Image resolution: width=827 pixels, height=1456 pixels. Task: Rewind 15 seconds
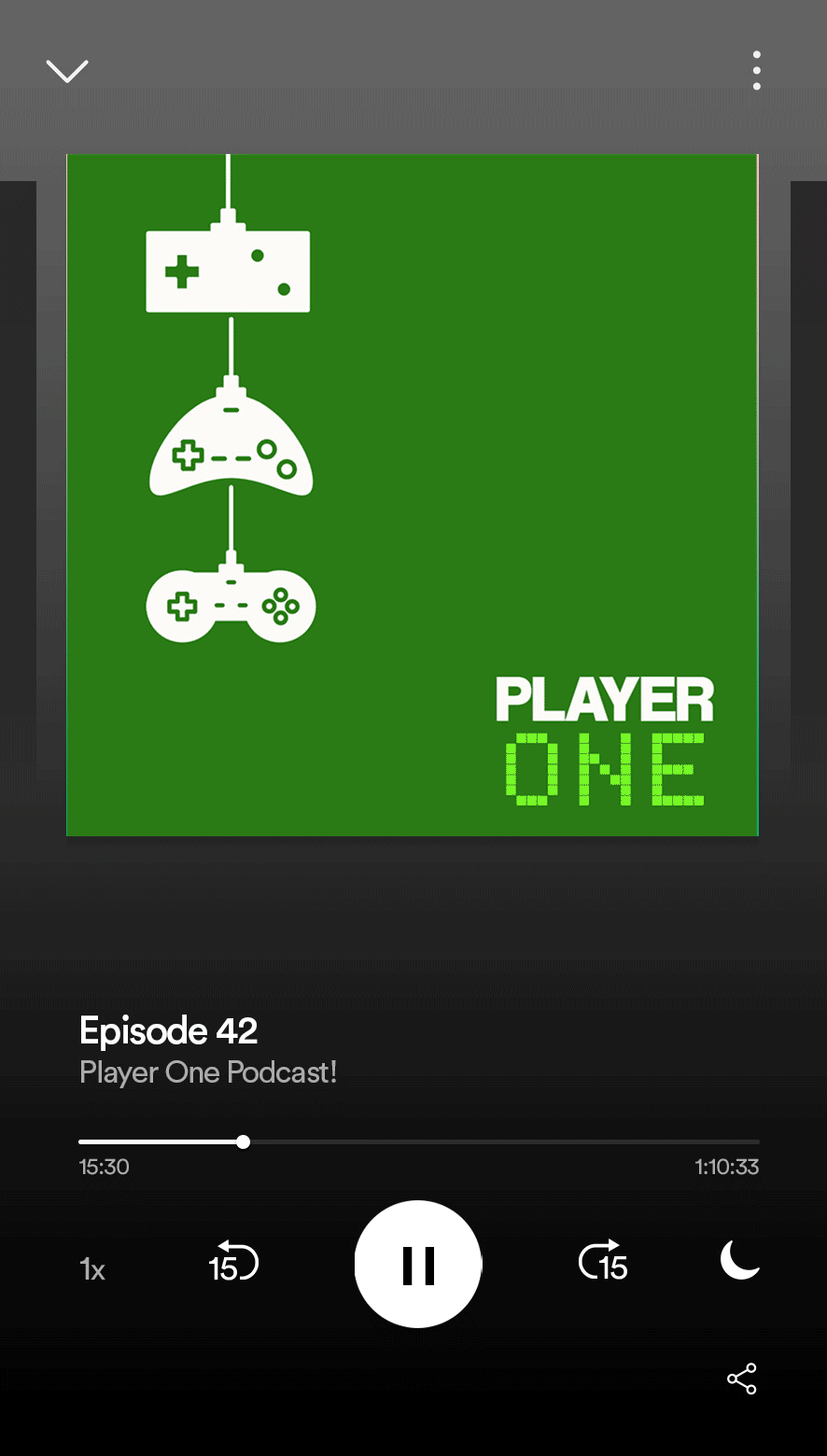coord(232,1263)
